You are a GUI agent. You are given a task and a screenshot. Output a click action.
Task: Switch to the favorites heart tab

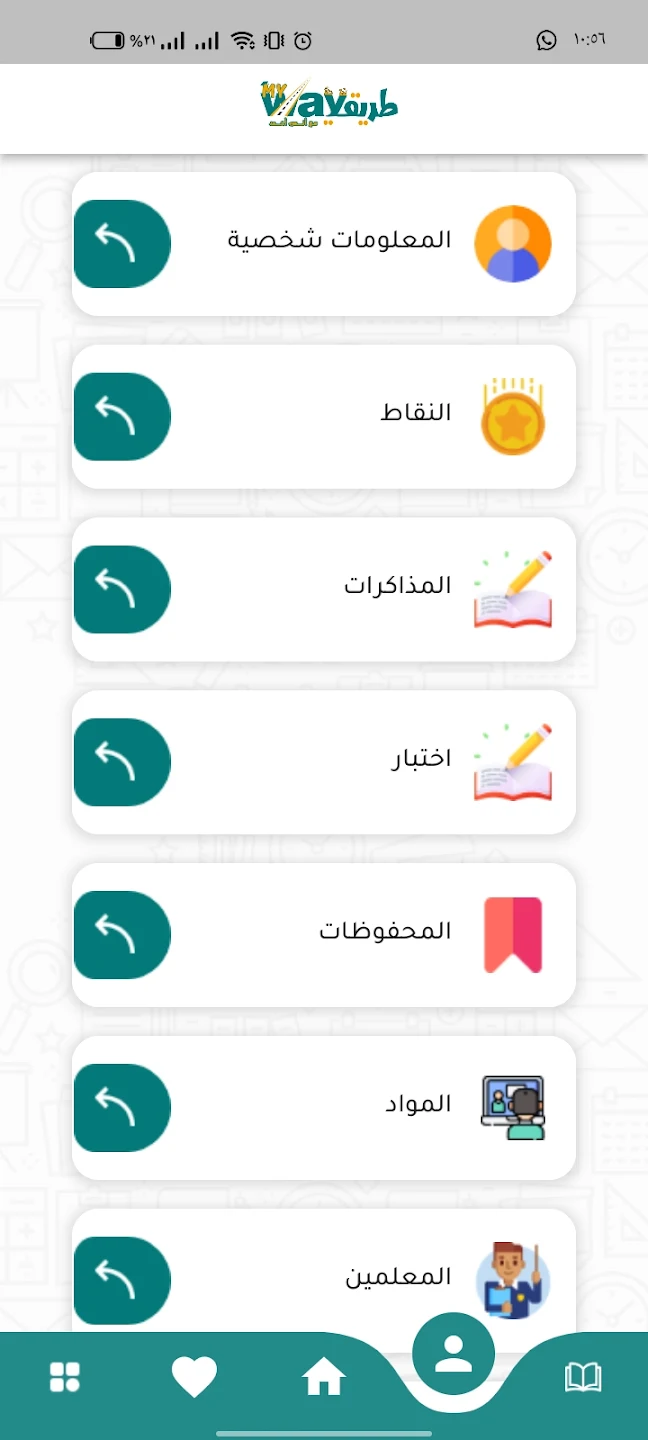[x=194, y=1377]
